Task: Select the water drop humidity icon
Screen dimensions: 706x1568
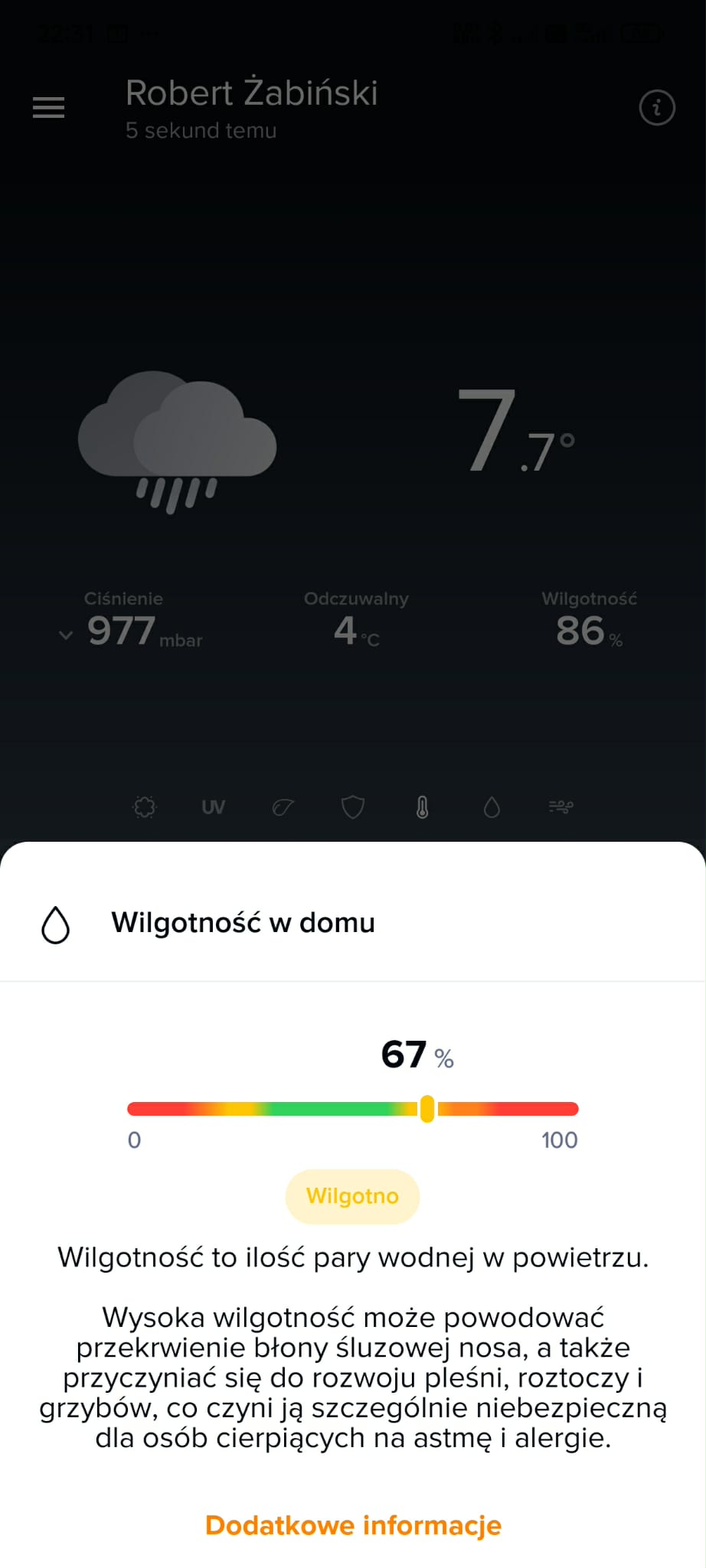Action: 492,807
